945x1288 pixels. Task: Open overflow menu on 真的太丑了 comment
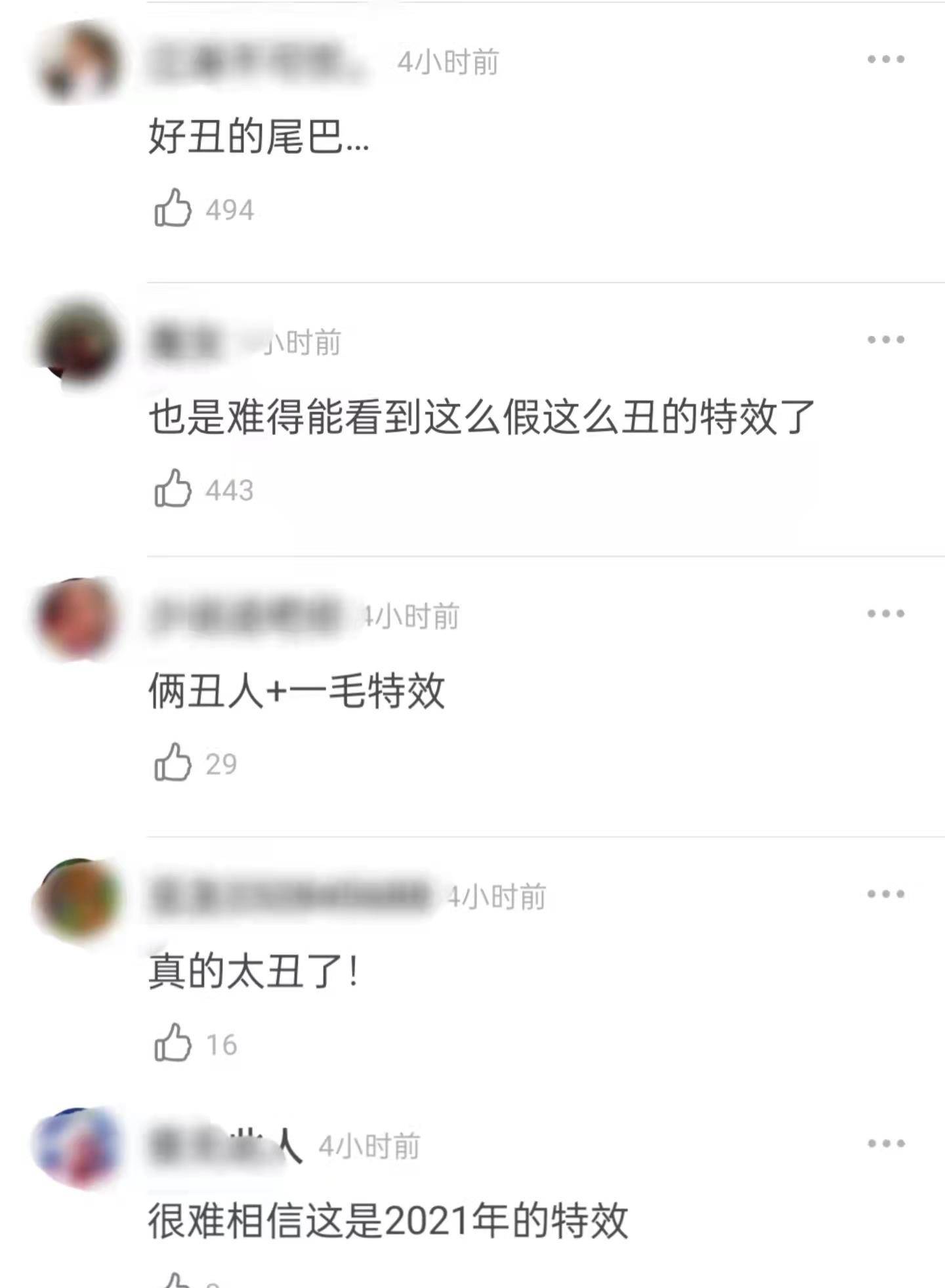point(885,894)
